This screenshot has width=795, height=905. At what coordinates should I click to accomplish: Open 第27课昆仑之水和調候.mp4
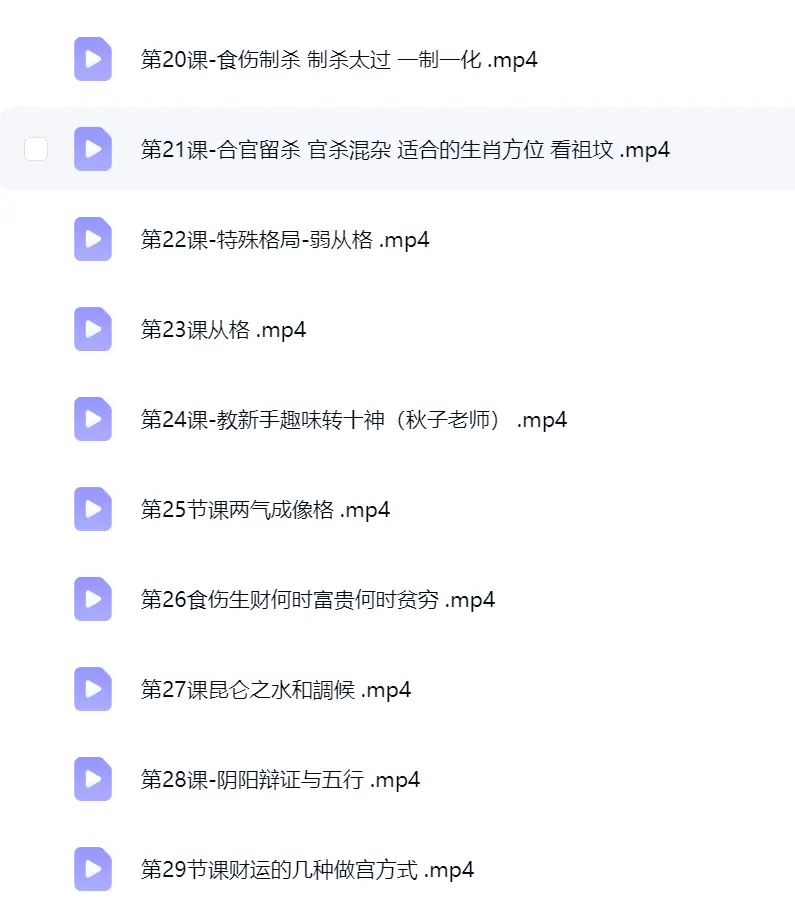(x=275, y=690)
